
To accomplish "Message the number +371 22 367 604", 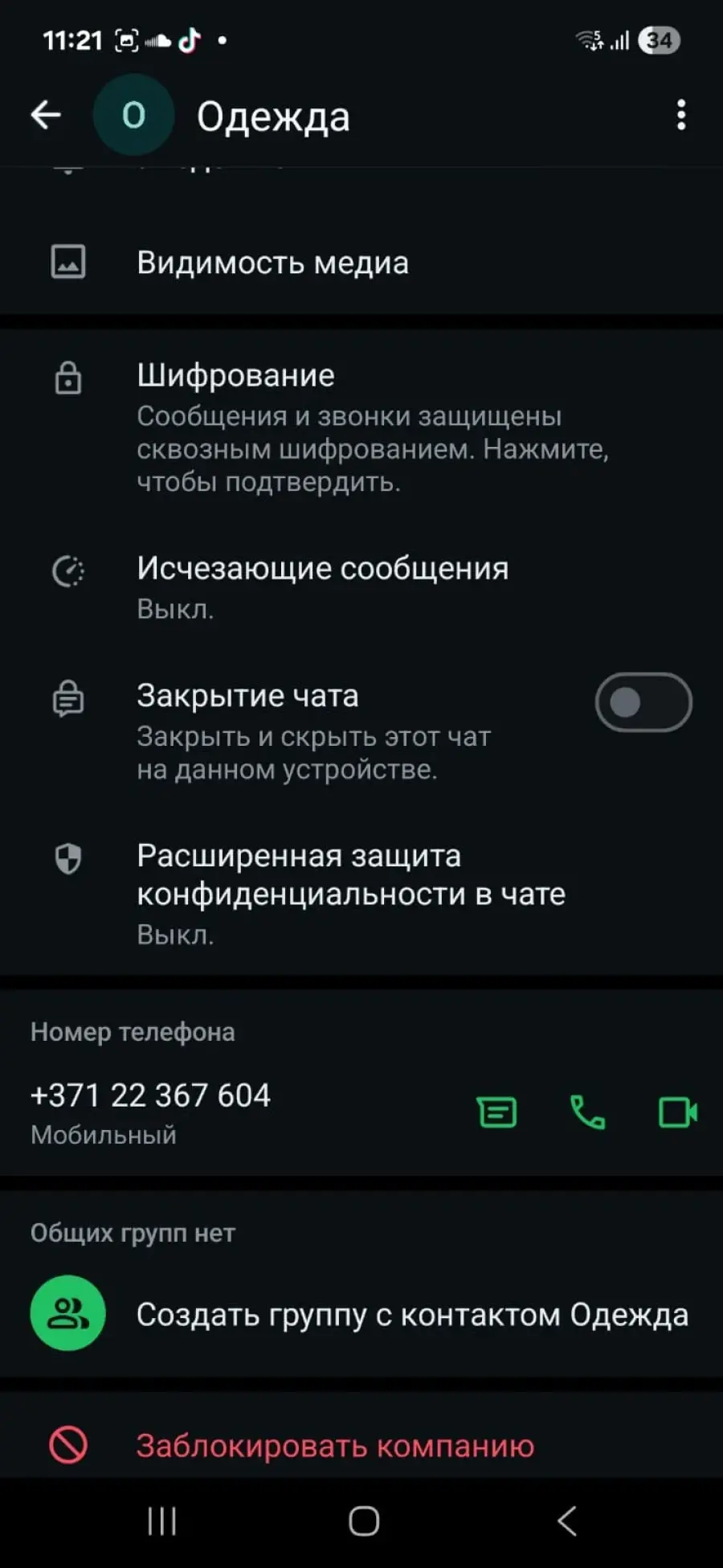I will click(496, 1113).
